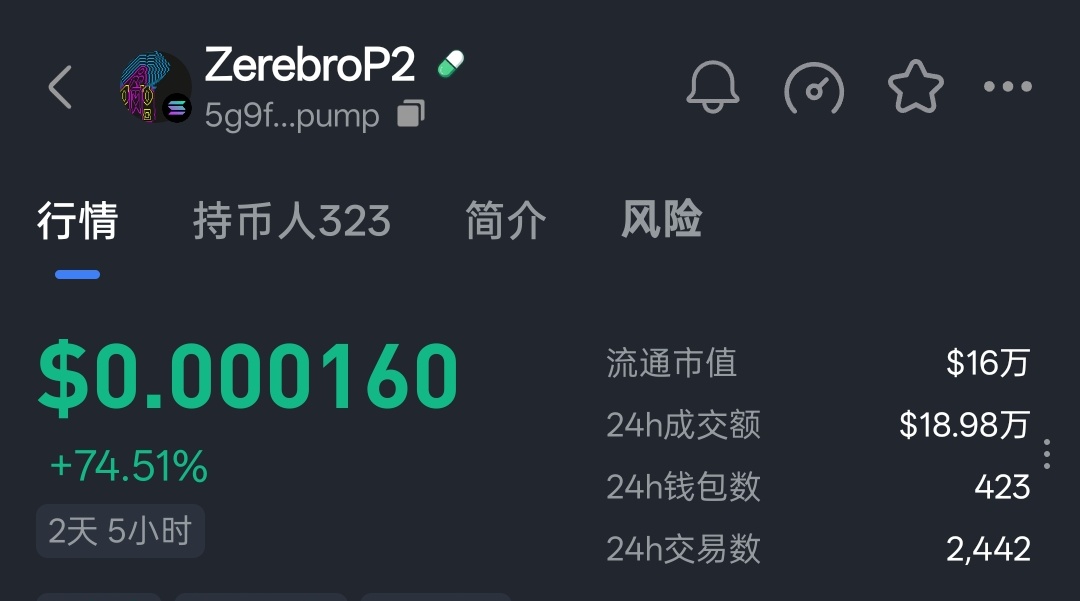Open the price alert bell
Screen dimensions: 1080x601
[x=713, y=86]
